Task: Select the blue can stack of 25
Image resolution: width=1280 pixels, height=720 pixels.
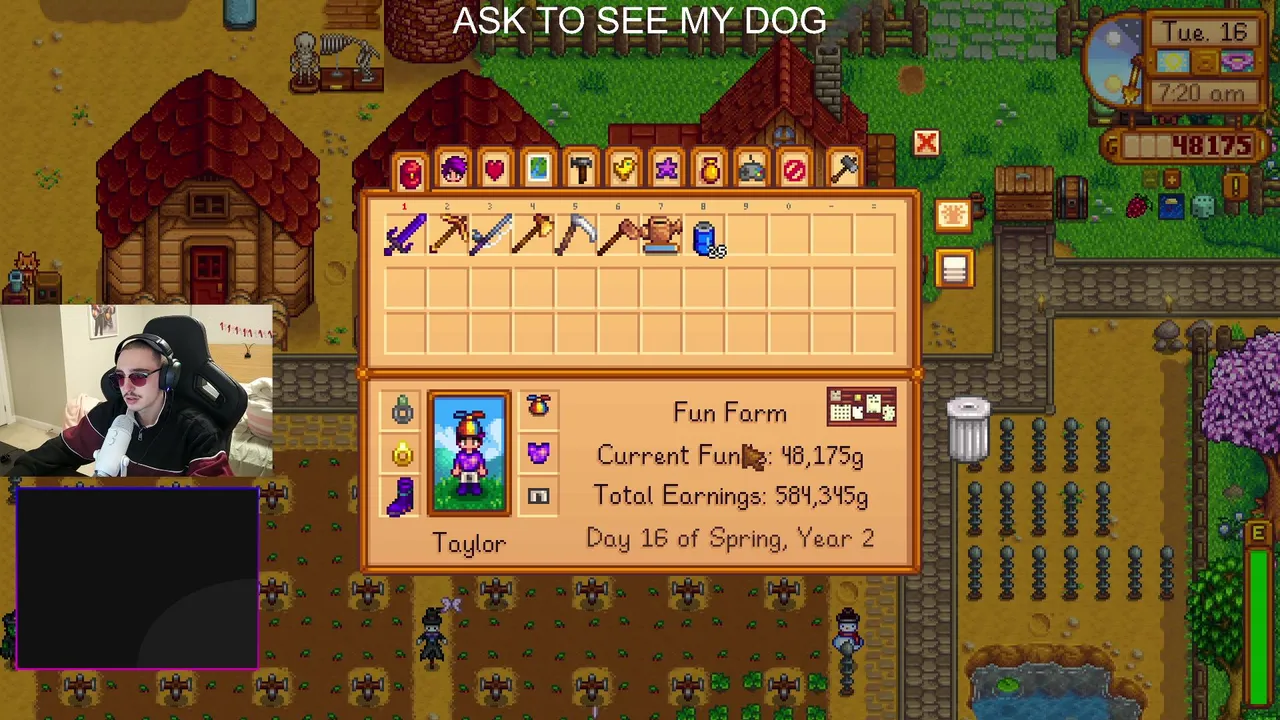Action: coord(704,238)
